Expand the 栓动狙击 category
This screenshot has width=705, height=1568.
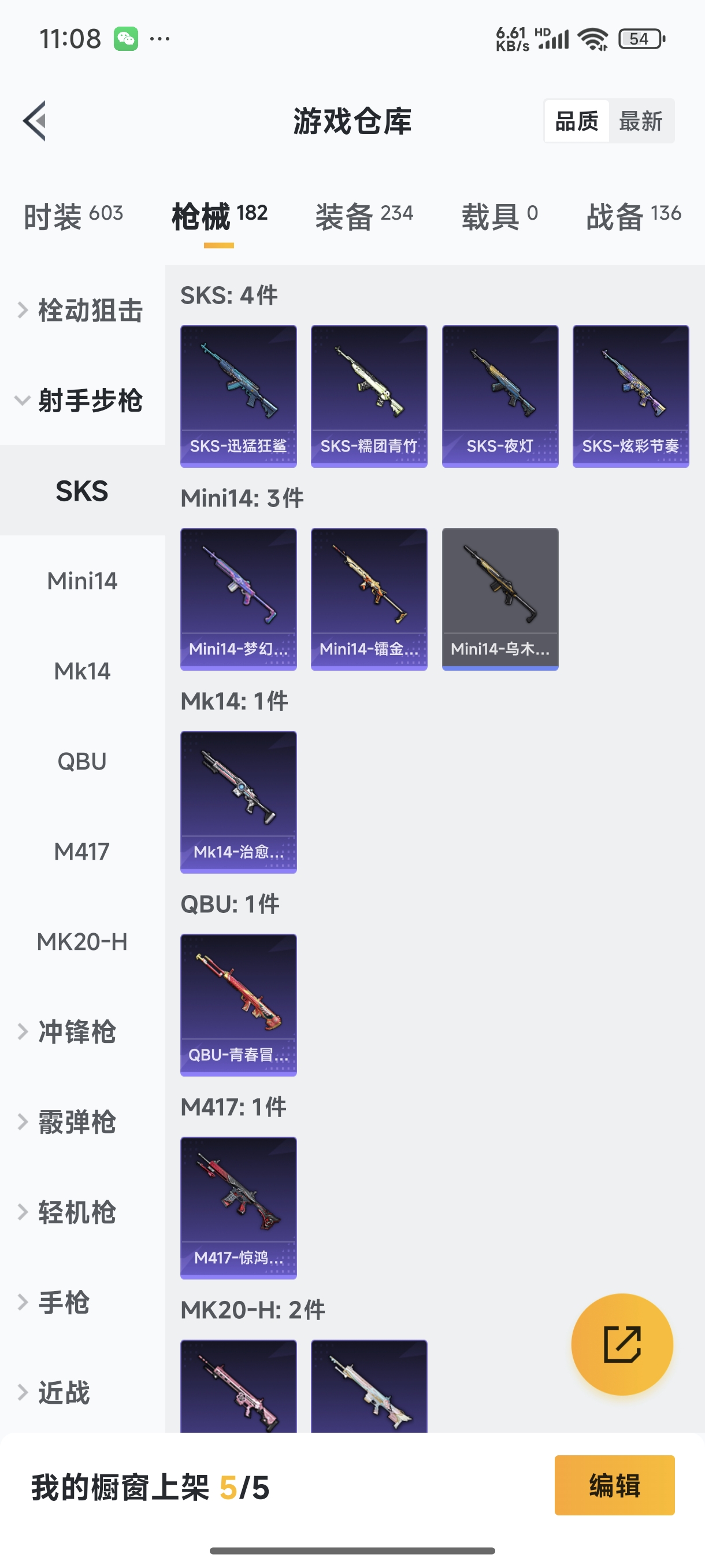(x=82, y=310)
